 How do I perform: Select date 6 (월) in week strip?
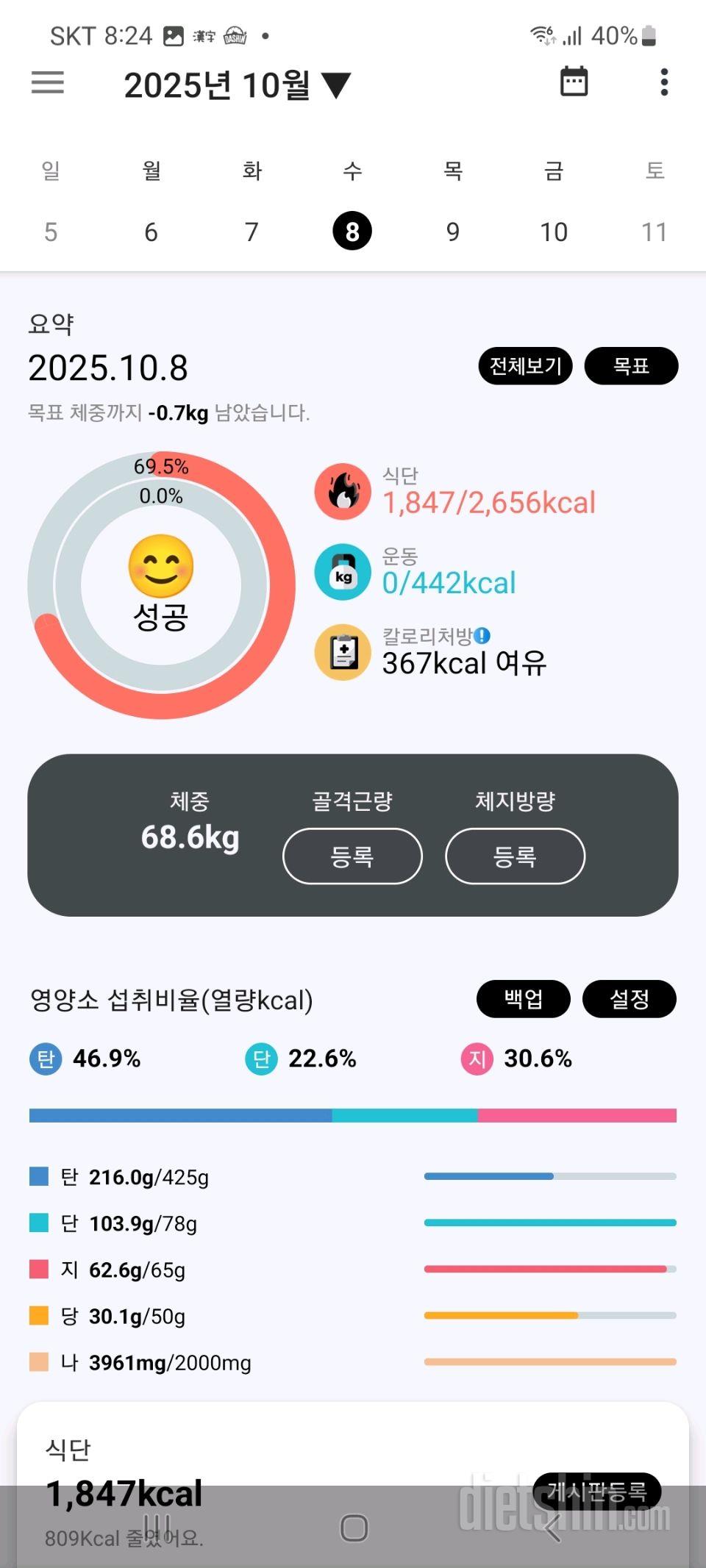[151, 232]
